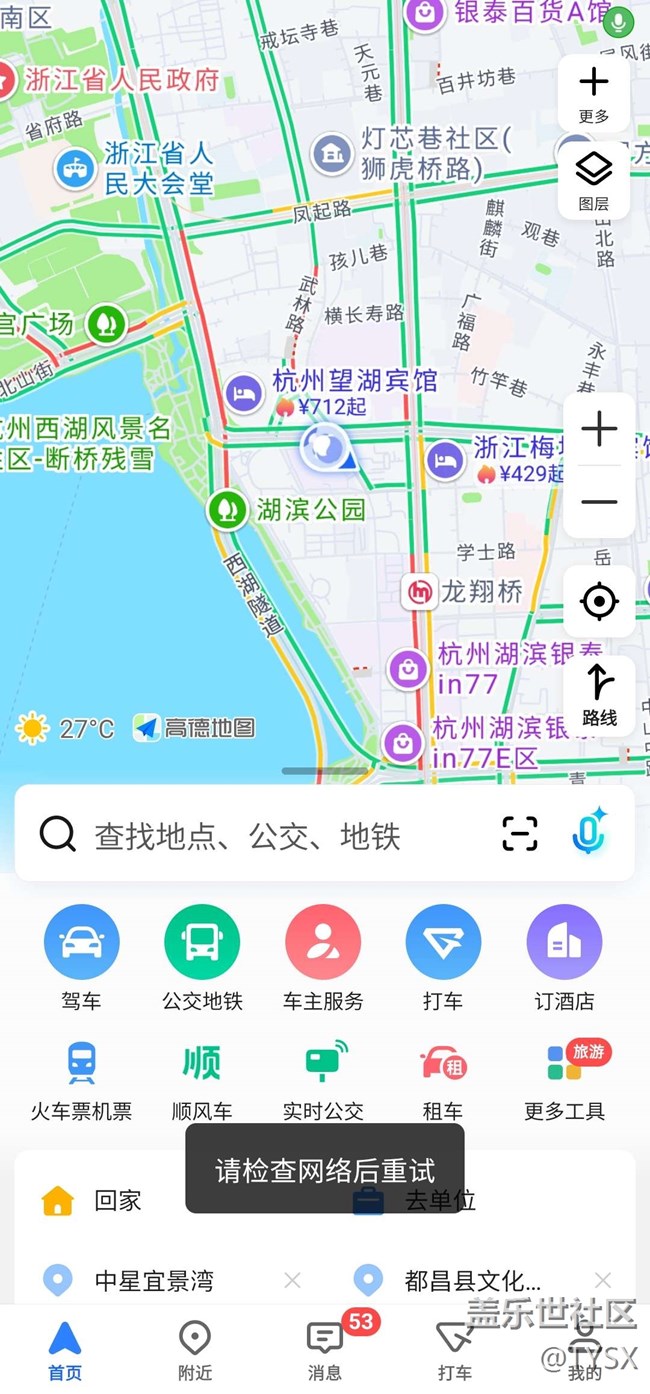The width and height of the screenshot is (650, 1394).
Task: Switch to the 附近 tab
Action: (x=194, y=1350)
